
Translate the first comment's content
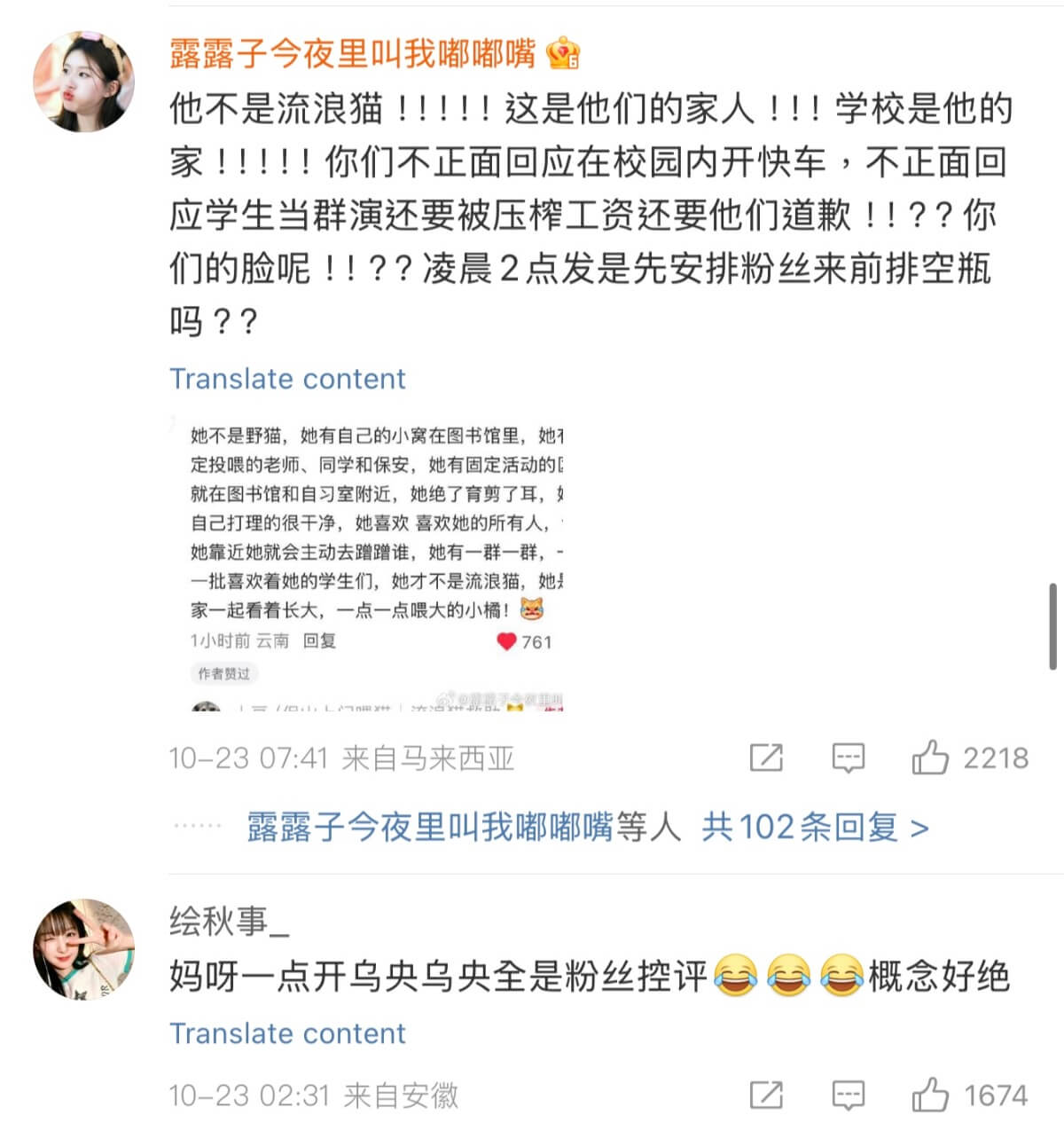pos(287,379)
